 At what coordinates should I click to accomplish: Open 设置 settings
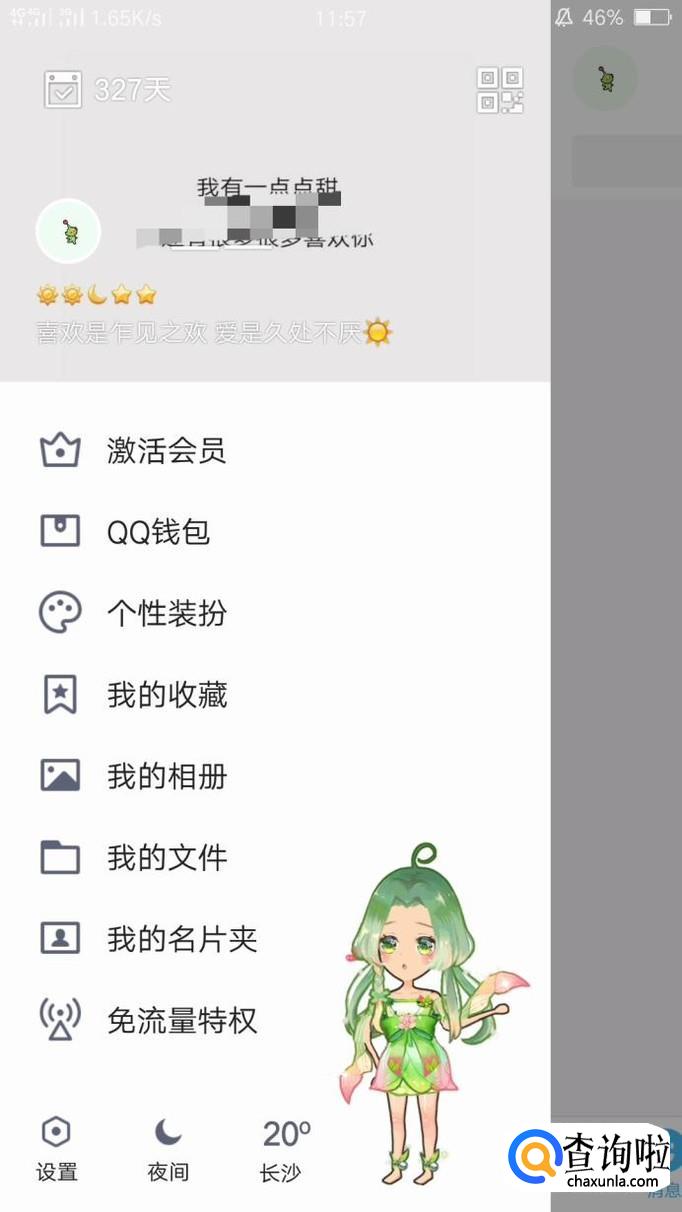click(57, 1149)
